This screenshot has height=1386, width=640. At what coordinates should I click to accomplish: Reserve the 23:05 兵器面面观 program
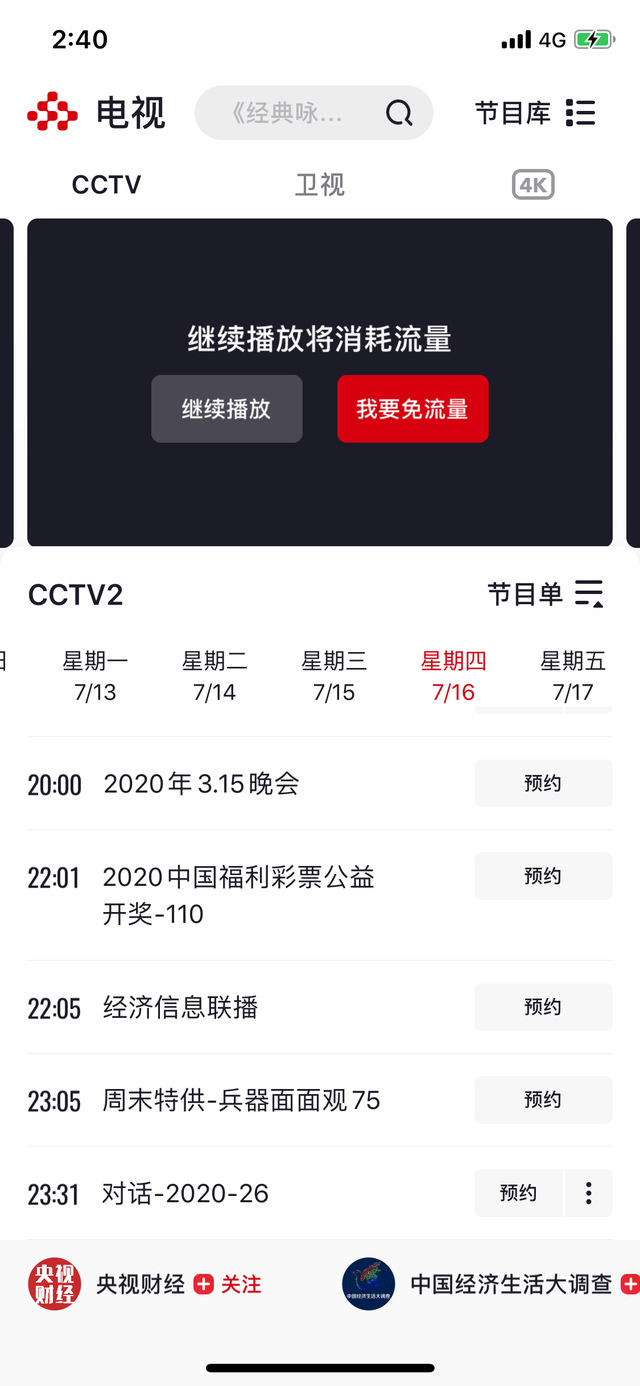[x=543, y=1100]
